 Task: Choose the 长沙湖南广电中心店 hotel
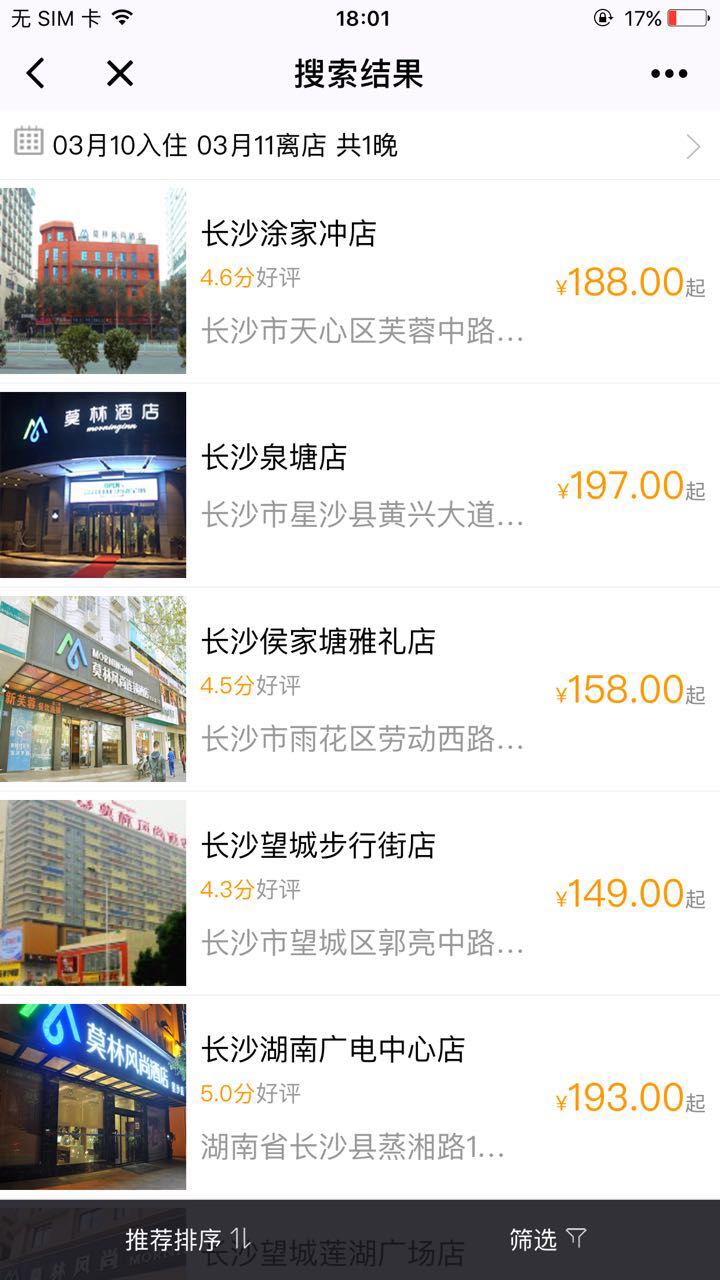360,1097
